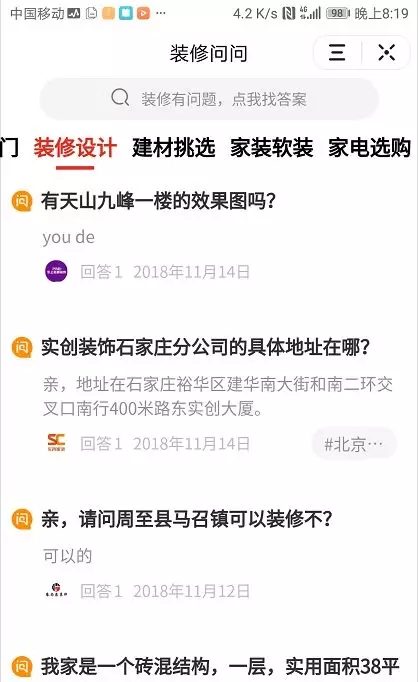The image size is (418, 682).
Task: Open the mini program menu icon
Action: [x=337, y=53]
